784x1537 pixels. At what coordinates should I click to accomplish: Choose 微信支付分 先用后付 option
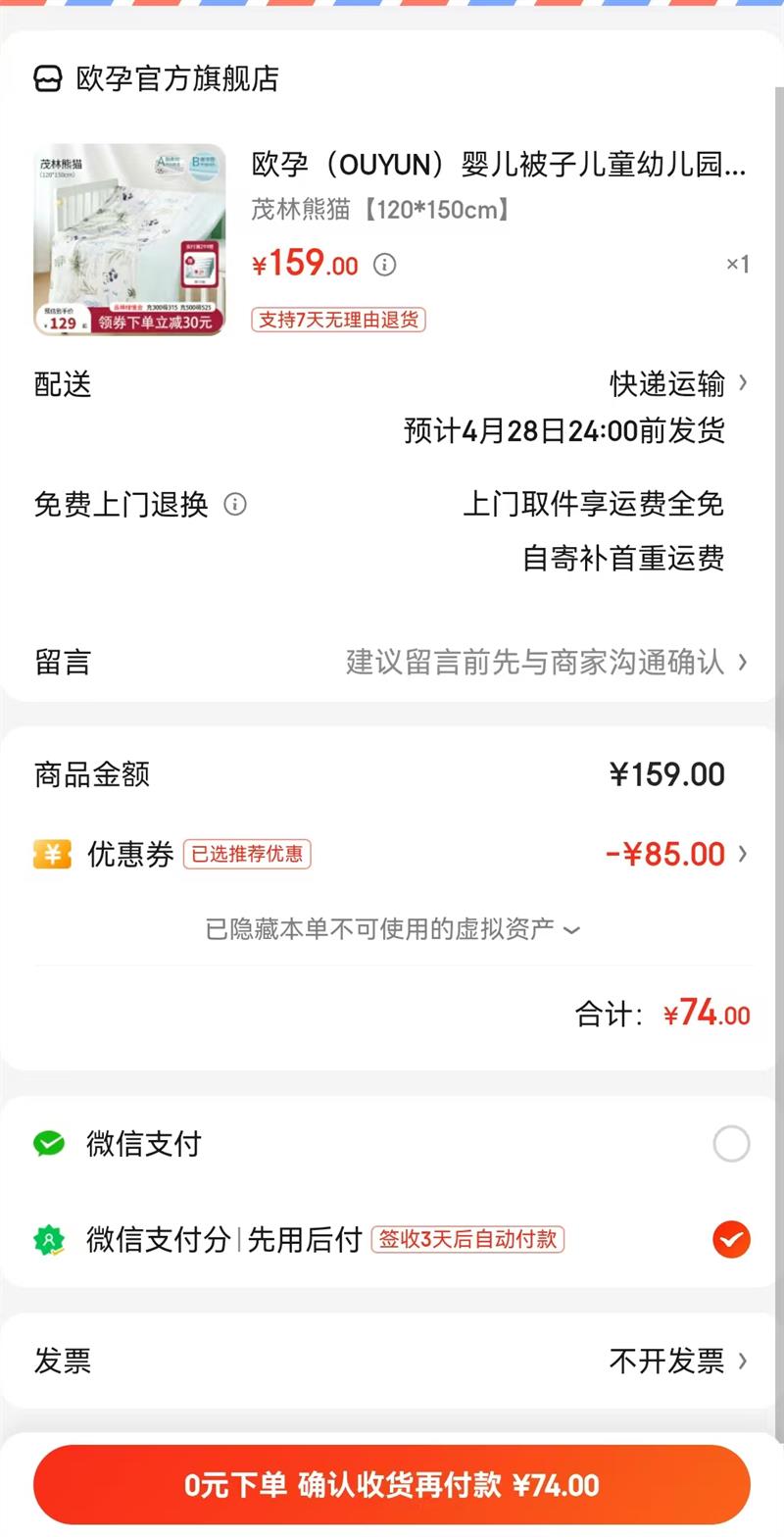731,1240
